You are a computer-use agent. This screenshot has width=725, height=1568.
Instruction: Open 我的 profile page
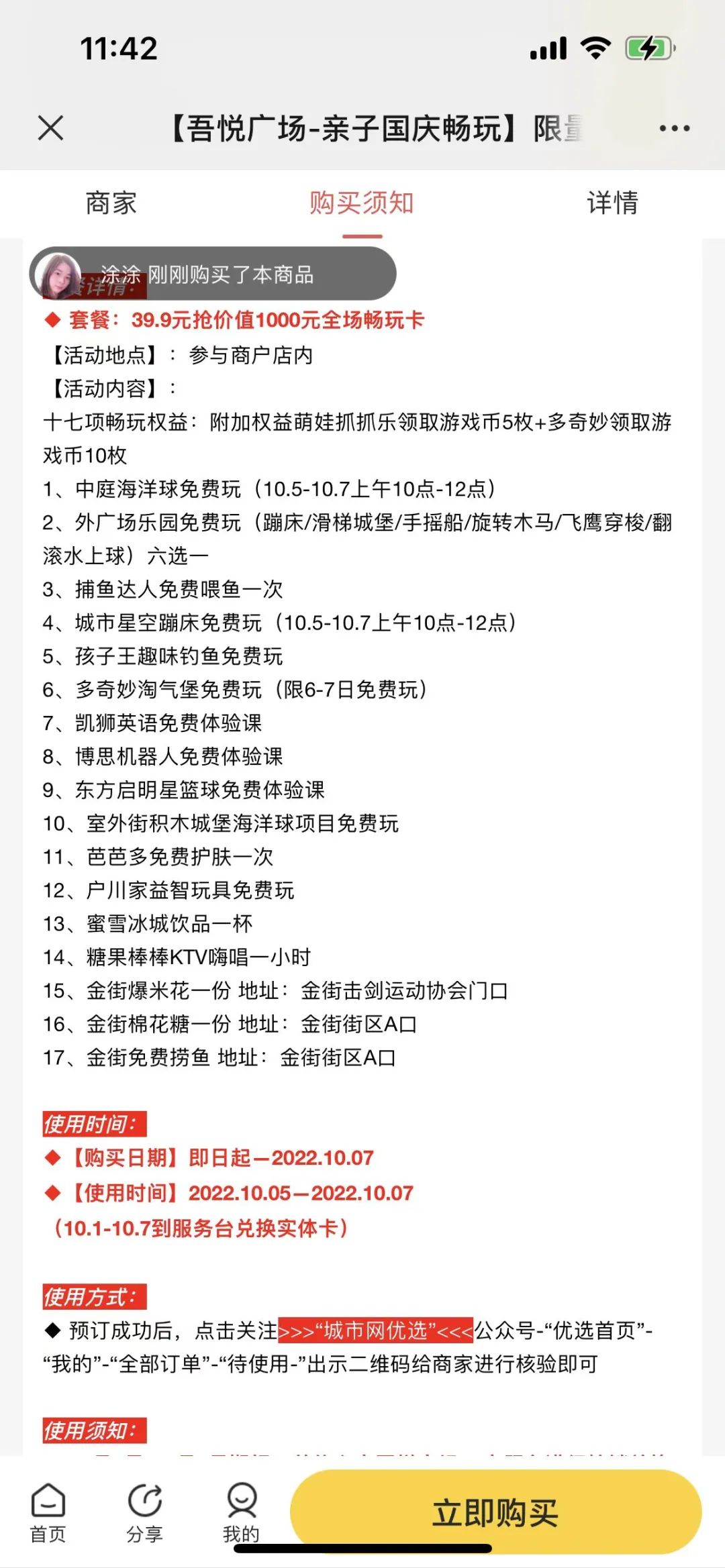[241, 1512]
